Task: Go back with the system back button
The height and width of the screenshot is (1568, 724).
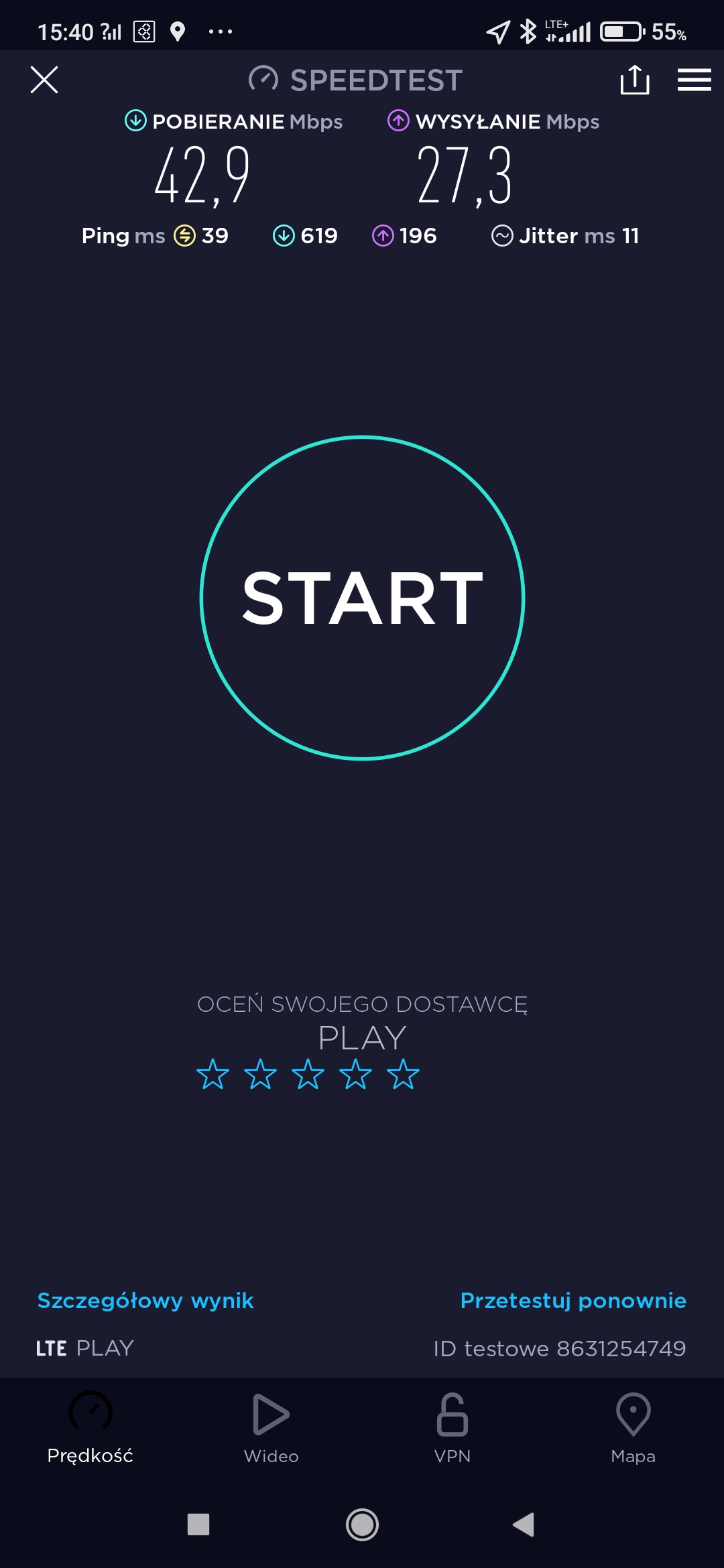Action: (524, 1524)
